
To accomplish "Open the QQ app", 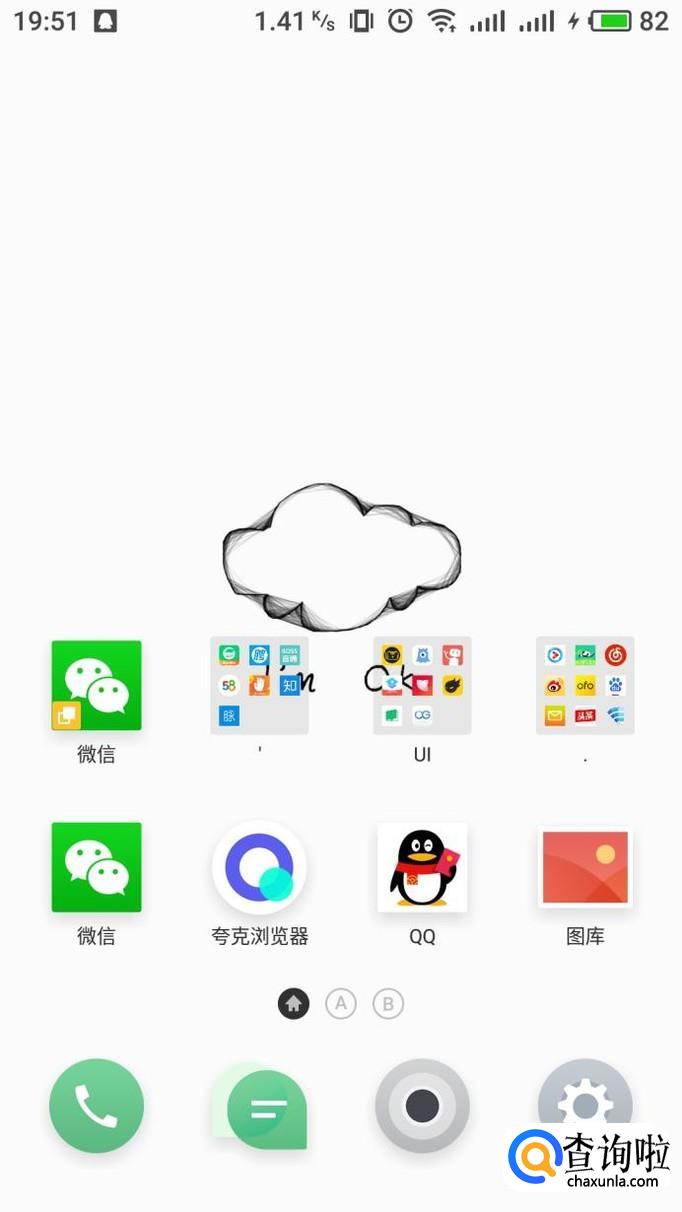I will point(422,867).
